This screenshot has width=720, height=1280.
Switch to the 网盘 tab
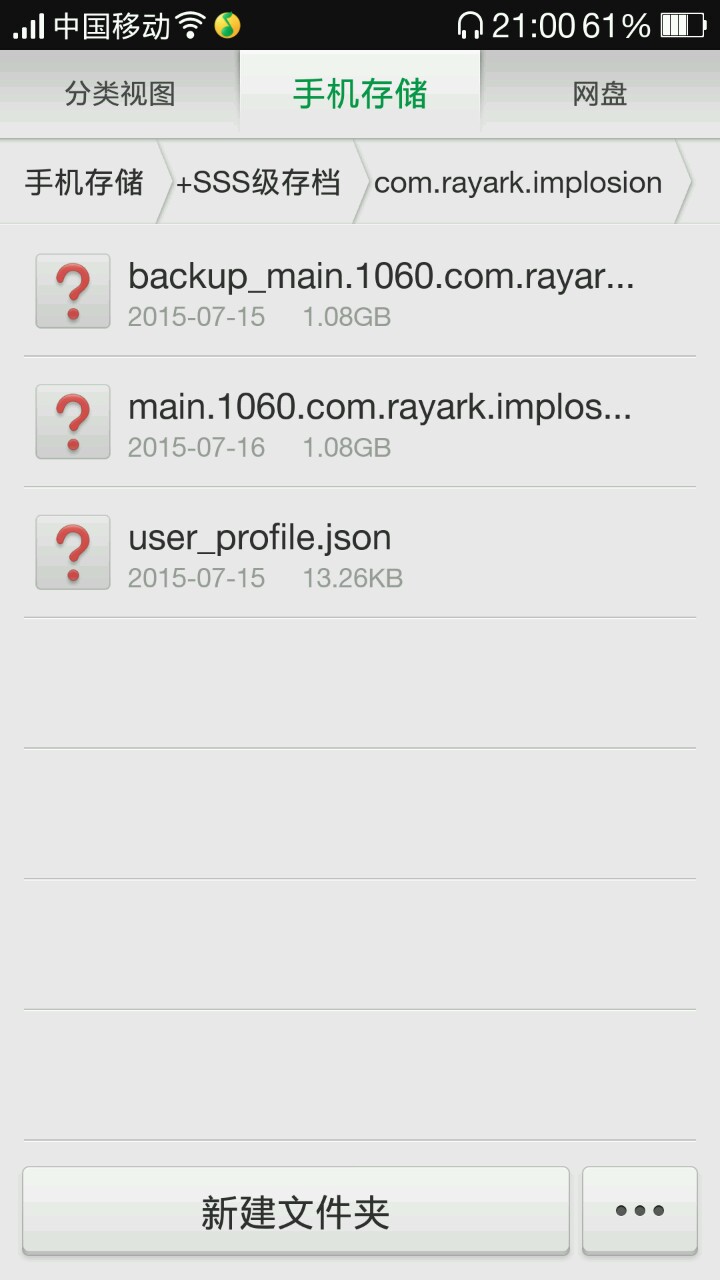(600, 94)
